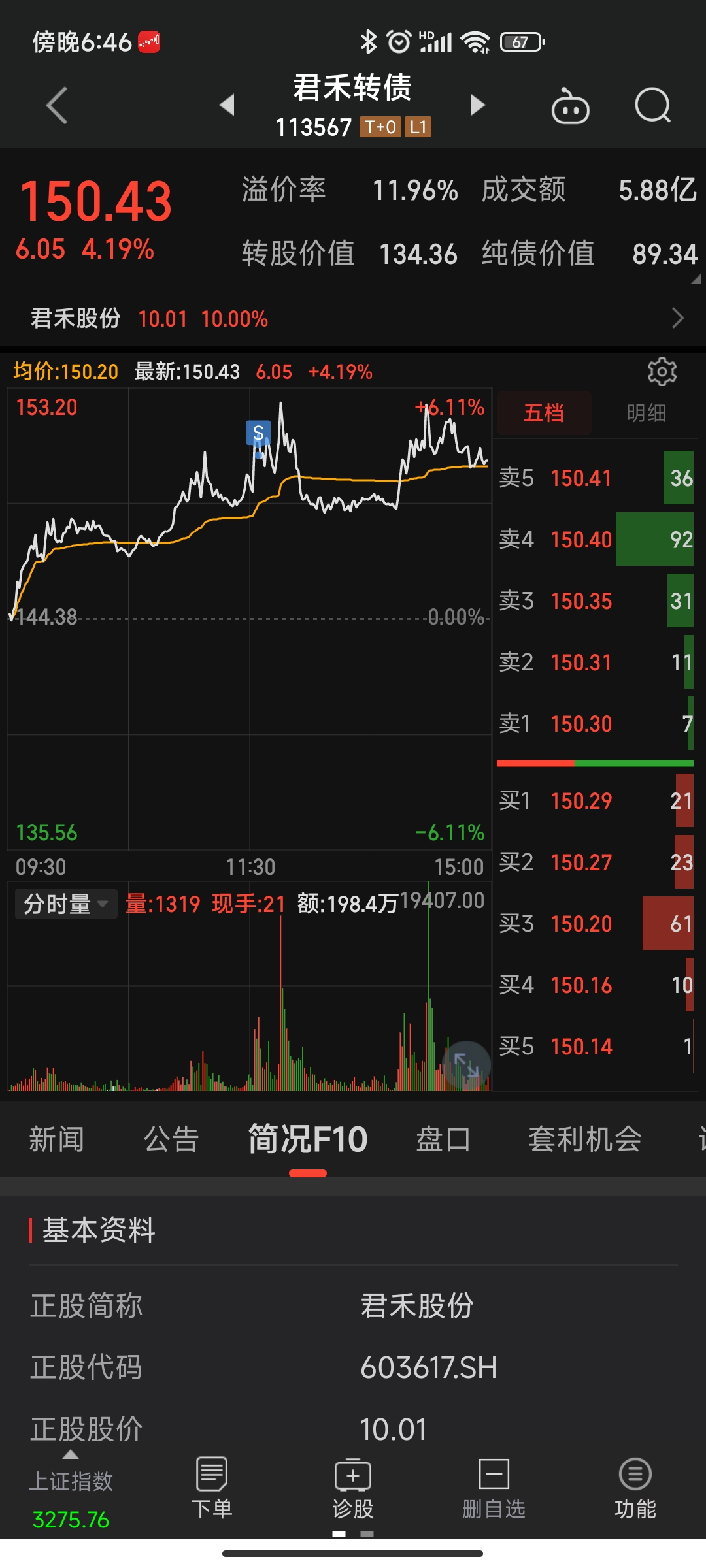
Task: Go back using the top-left arrow
Action: (57, 105)
